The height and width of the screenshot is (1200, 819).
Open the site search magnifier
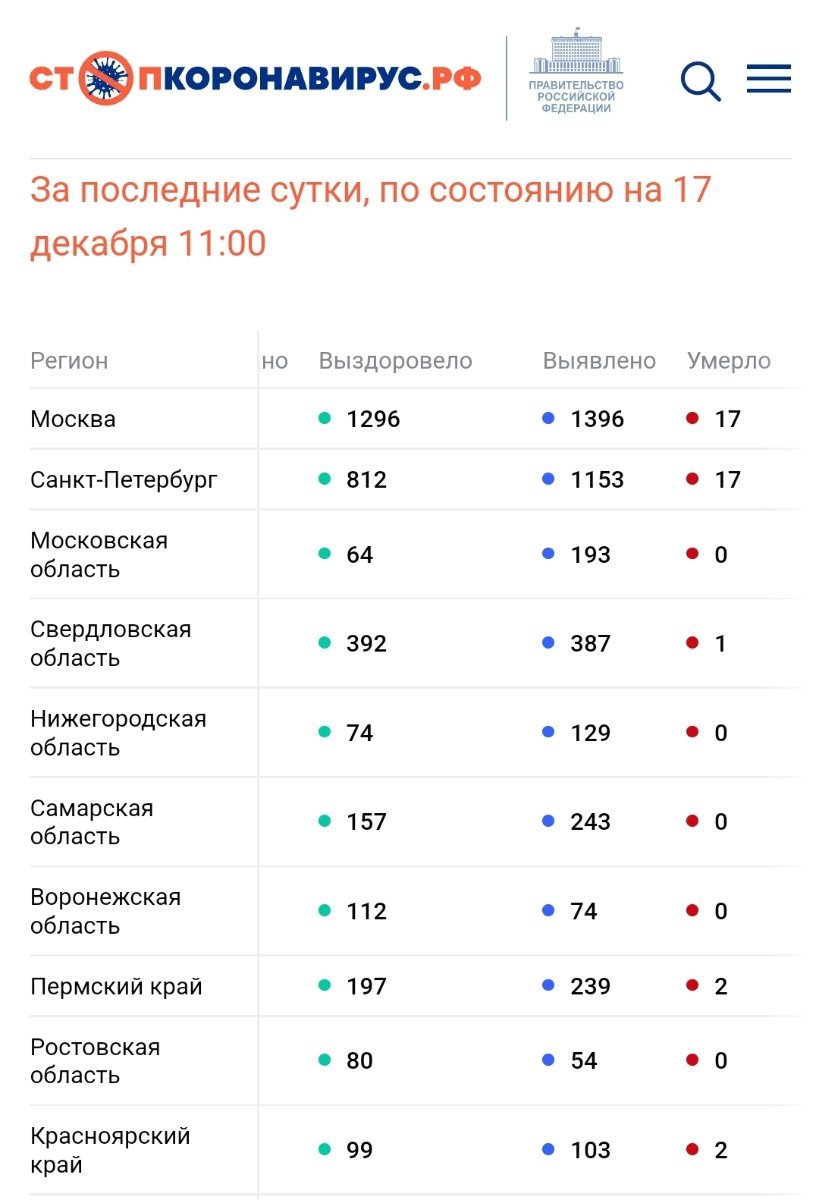(700, 81)
